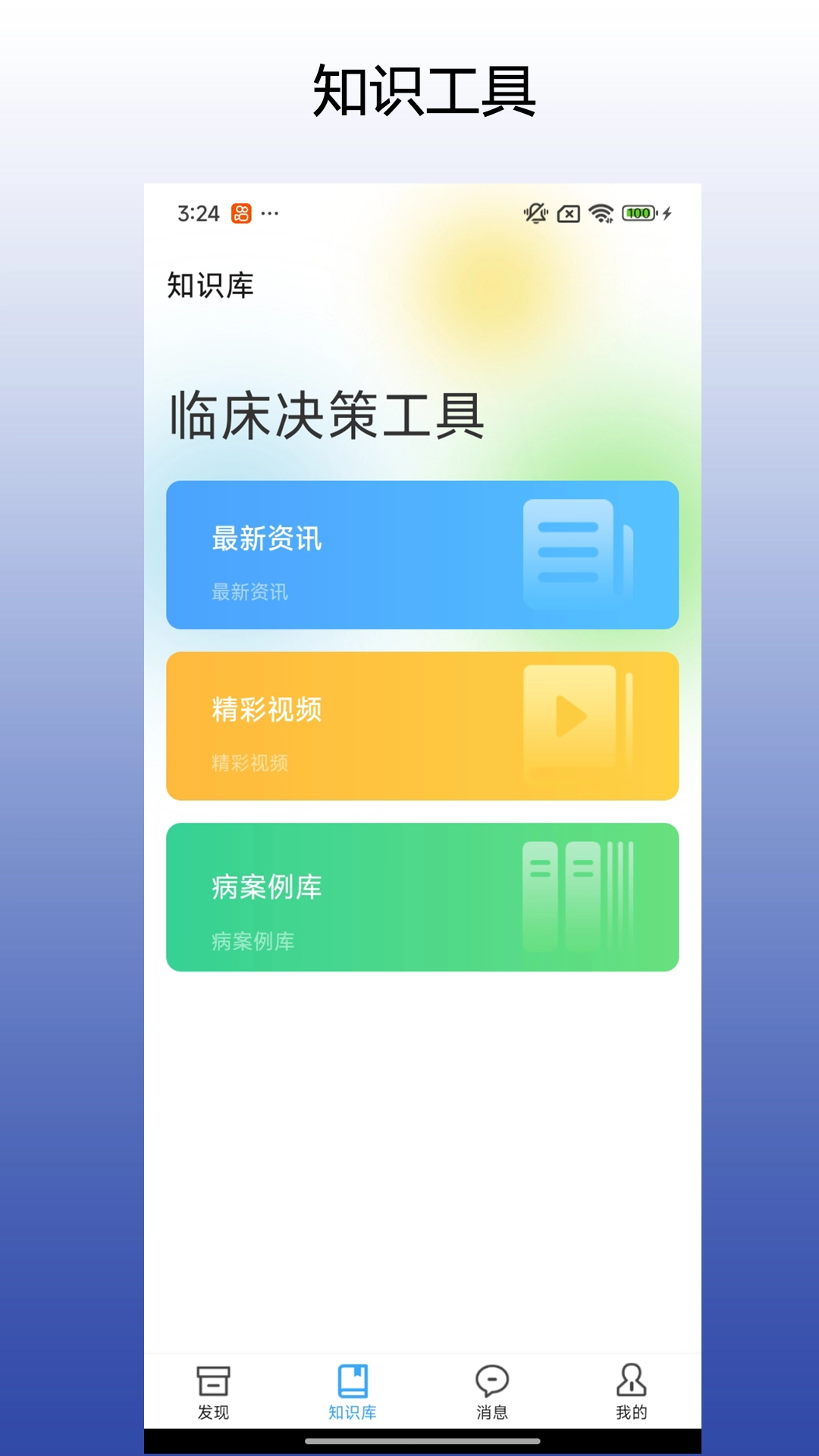Select the books icon on 病案例库 card
The height and width of the screenshot is (1456, 819).
[x=576, y=895]
